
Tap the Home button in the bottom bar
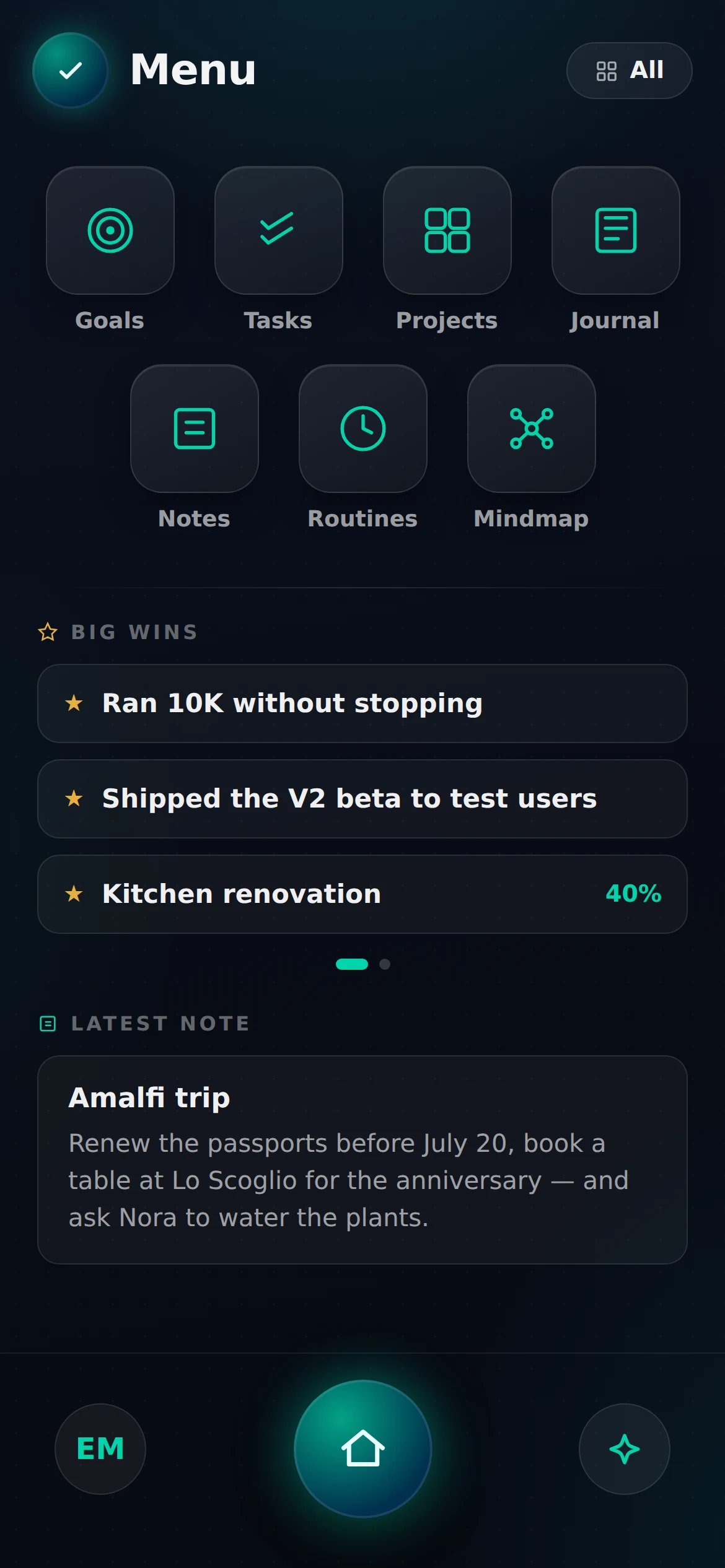363,1449
